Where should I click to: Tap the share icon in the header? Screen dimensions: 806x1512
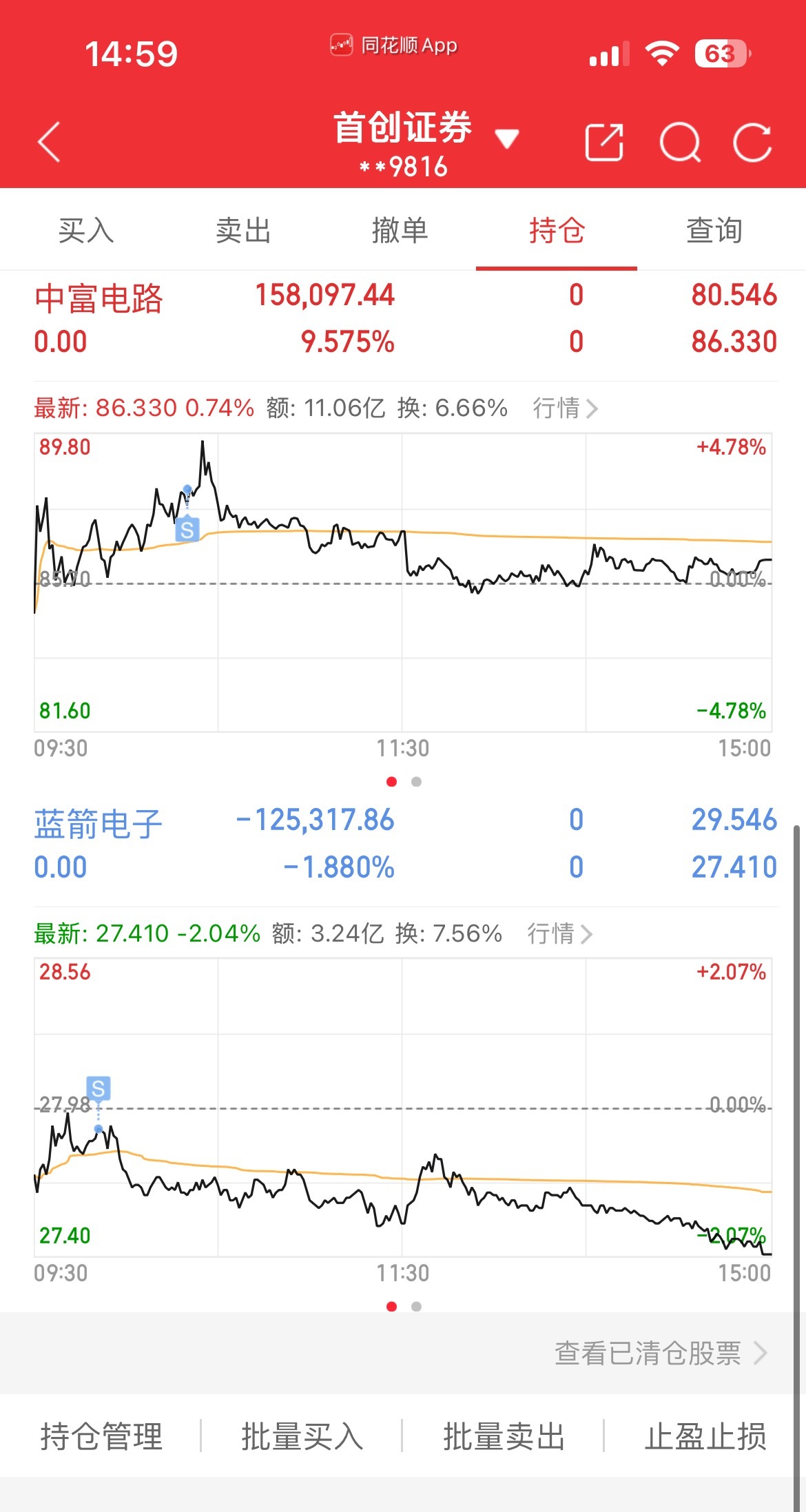604,143
